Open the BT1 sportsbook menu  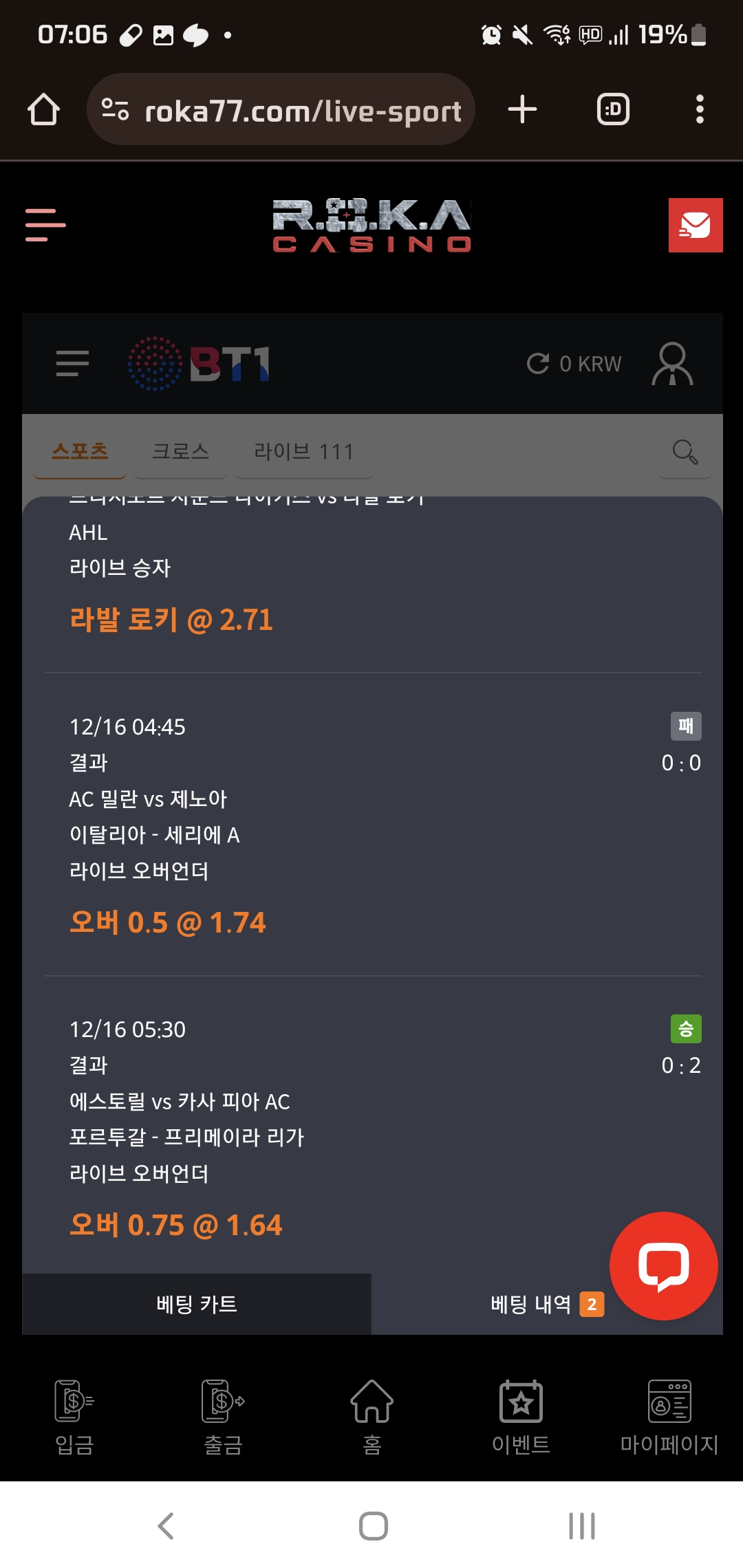[72, 363]
